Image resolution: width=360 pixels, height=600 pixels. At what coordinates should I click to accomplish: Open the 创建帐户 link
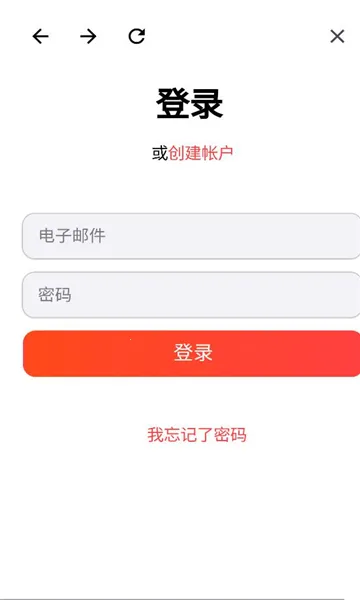(x=201, y=153)
